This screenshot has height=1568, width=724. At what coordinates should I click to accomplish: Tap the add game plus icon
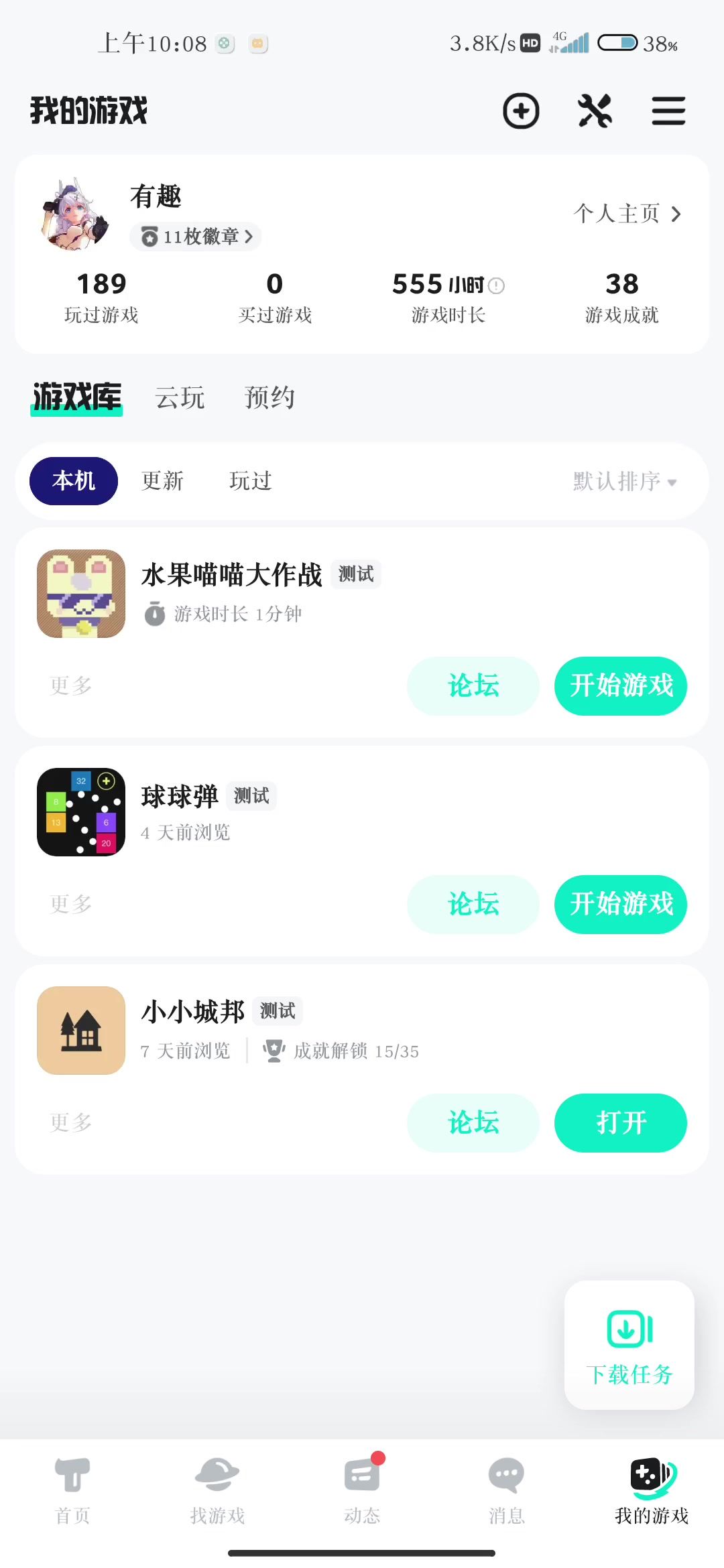click(521, 111)
